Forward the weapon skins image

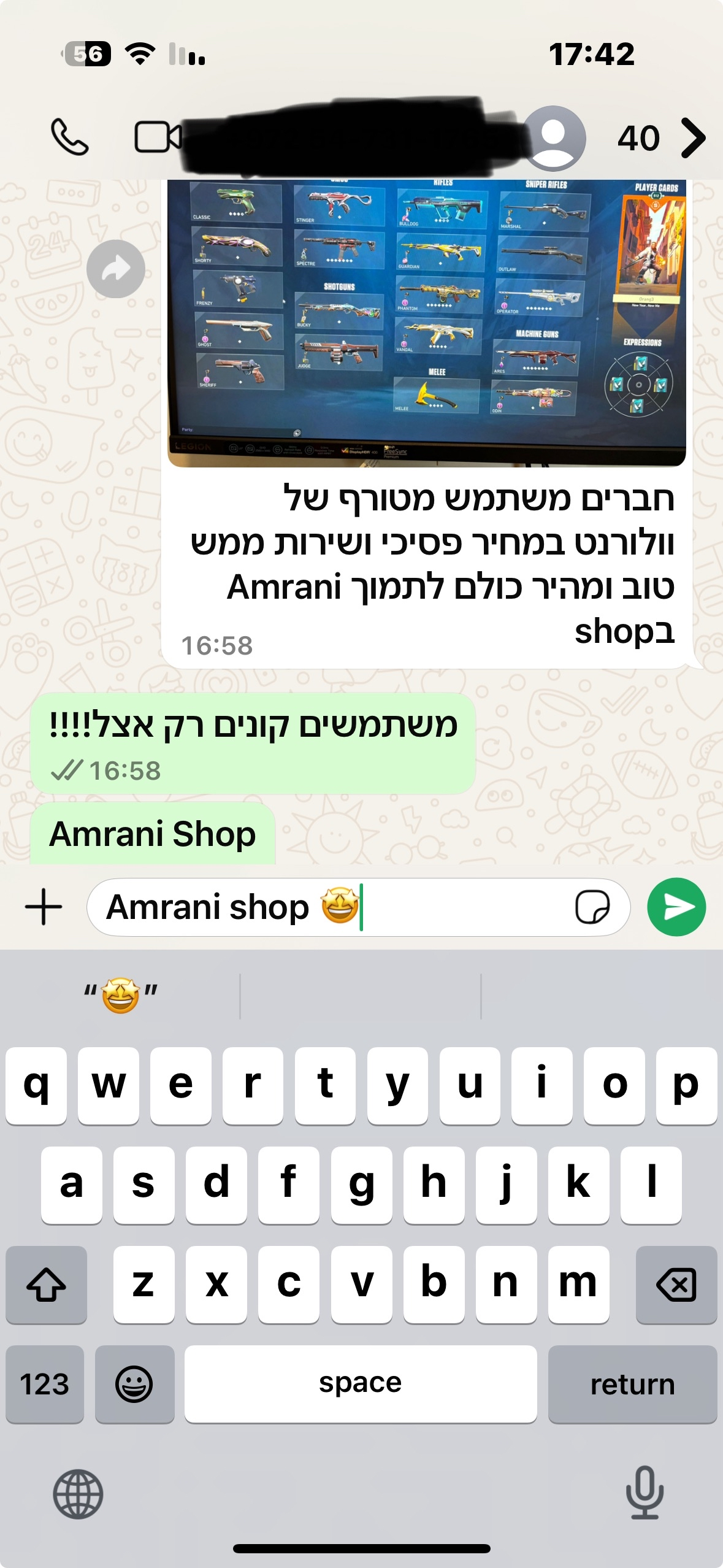115,269
